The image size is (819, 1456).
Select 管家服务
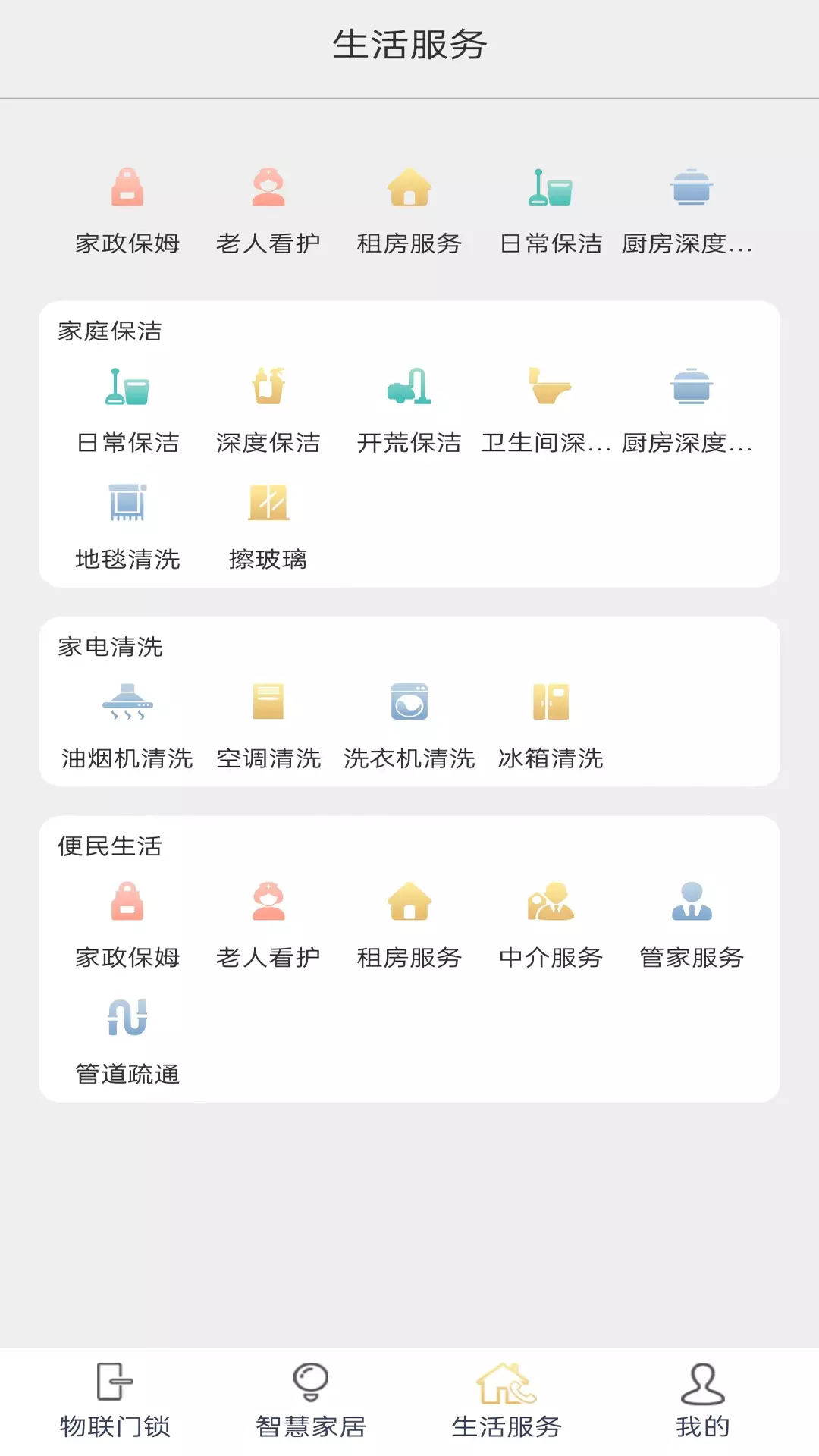point(692,925)
